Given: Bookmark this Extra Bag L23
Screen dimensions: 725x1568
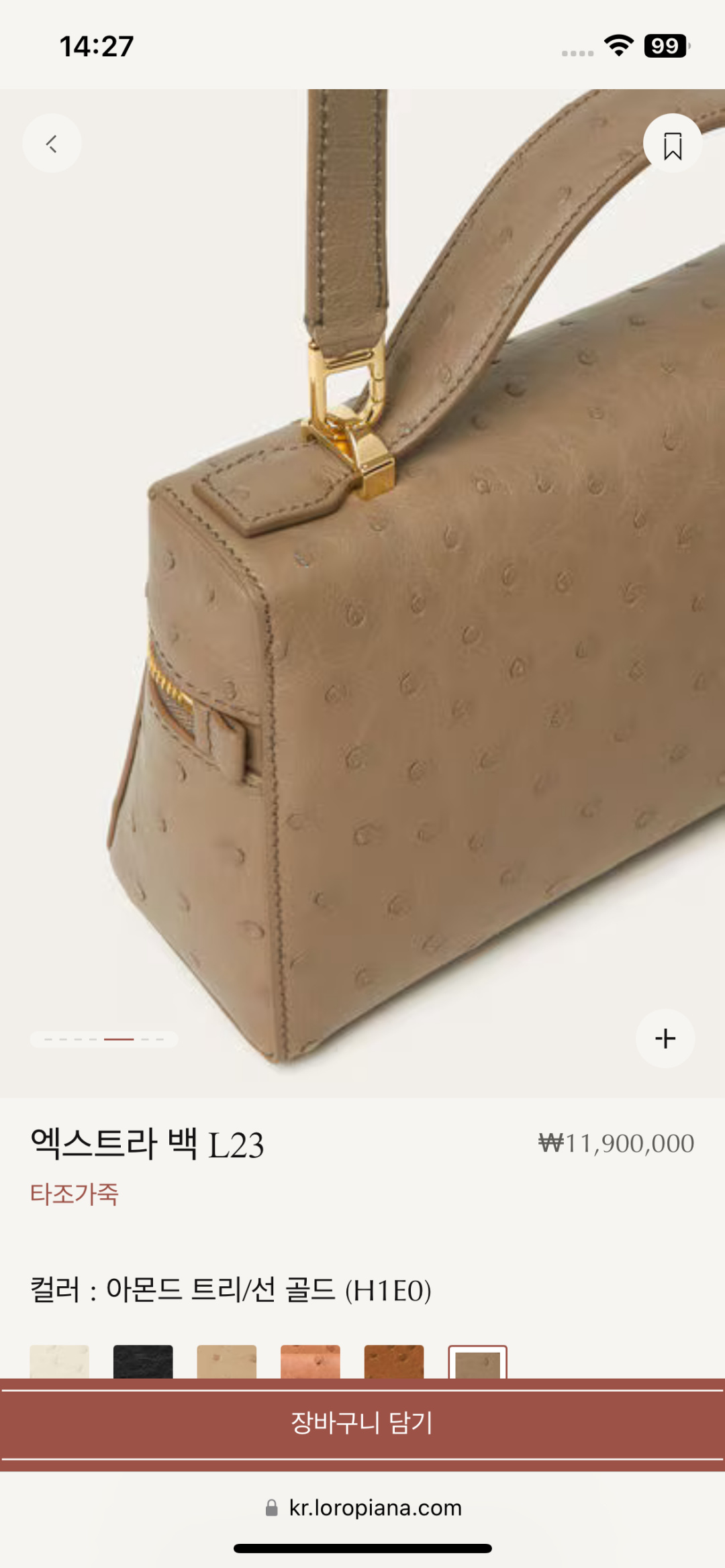Looking at the screenshot, I should click(672, 144).
